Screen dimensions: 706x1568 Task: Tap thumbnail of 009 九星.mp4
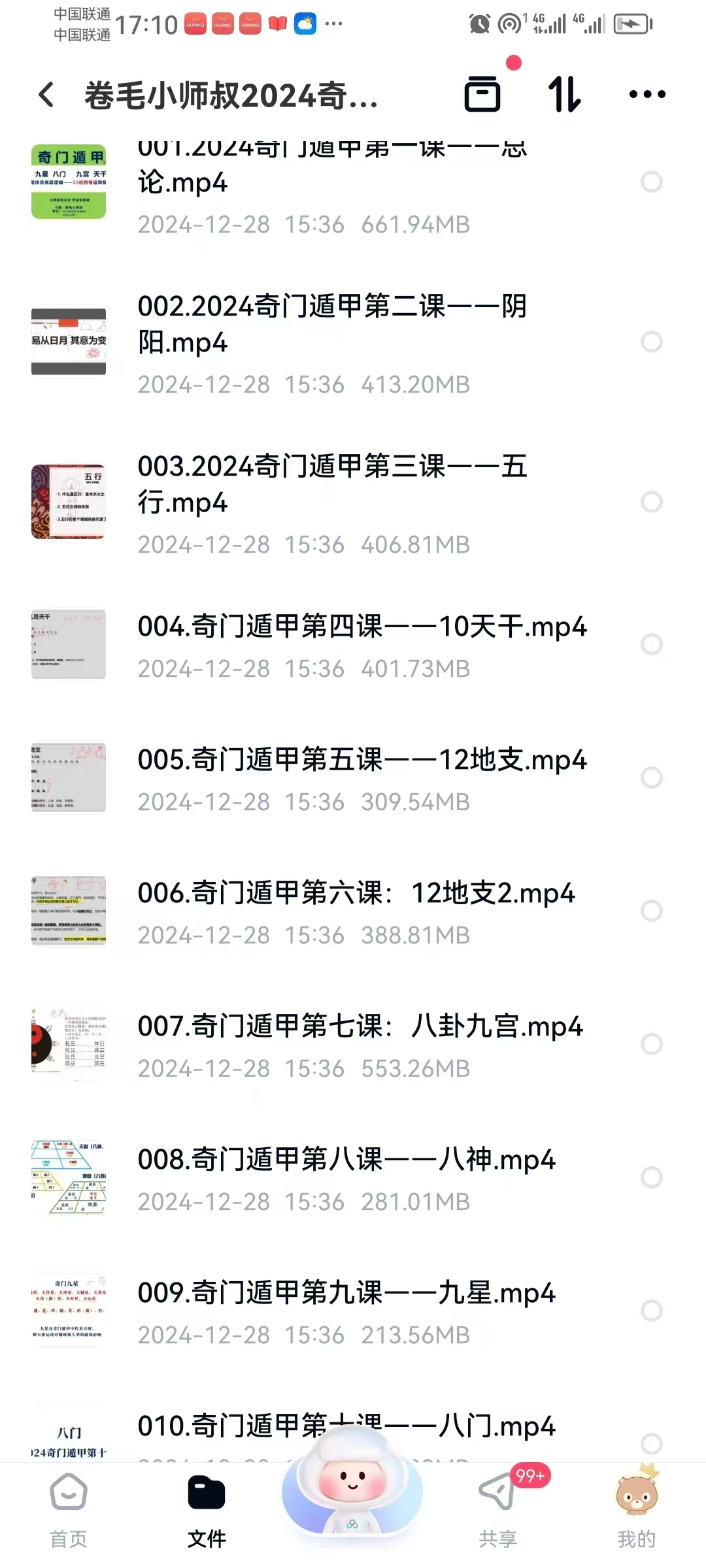[x=69, y=1311]
